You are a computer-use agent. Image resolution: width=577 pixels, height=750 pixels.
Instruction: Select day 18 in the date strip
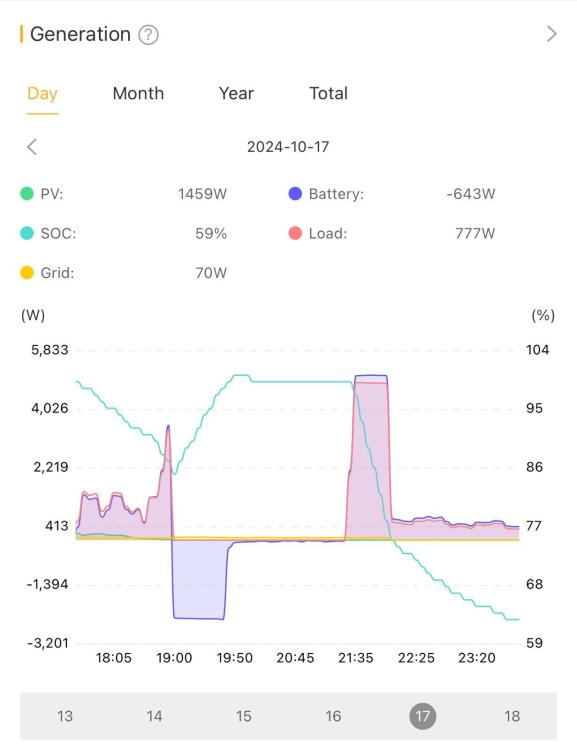point(512,716)
